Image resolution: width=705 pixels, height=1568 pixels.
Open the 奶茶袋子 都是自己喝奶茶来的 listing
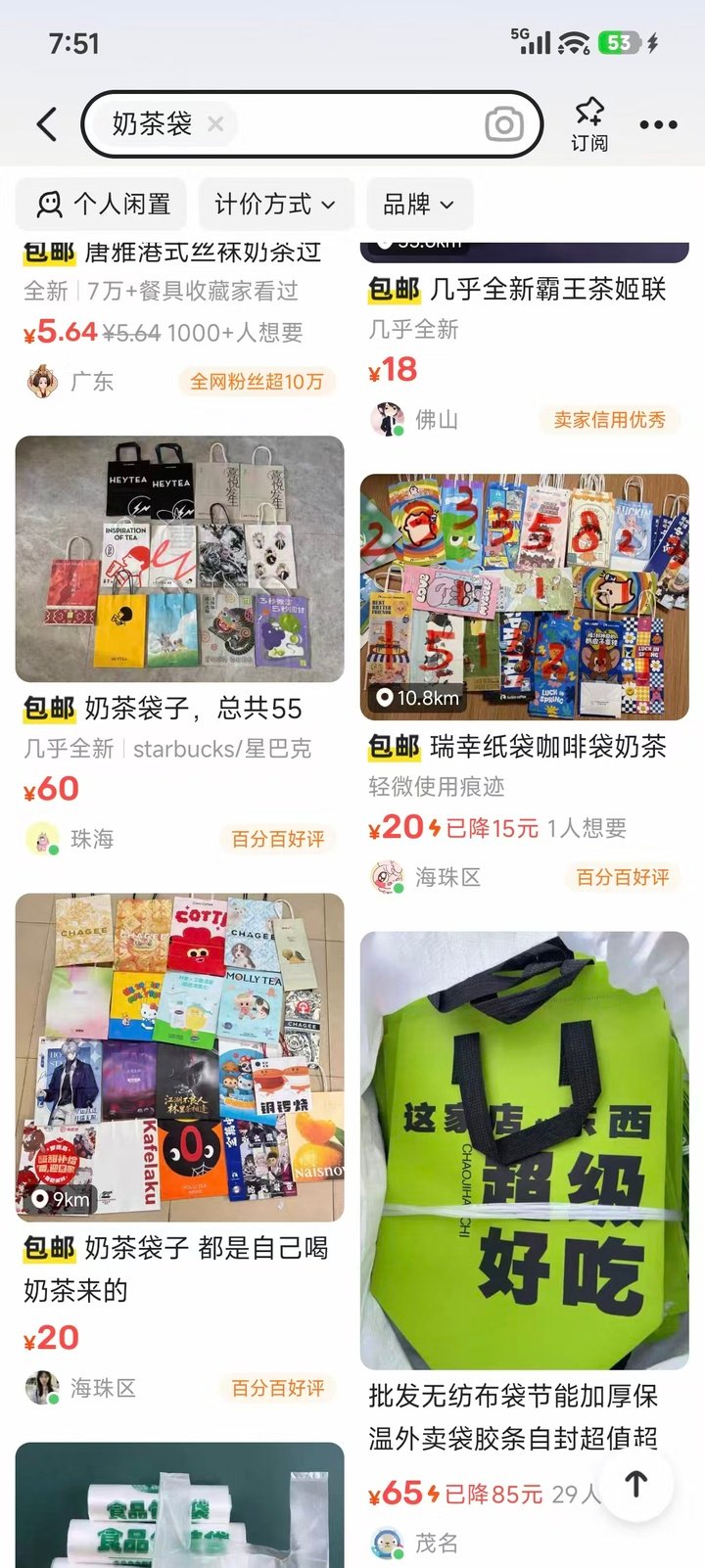pyautogui.click(x=180, y=1057)
